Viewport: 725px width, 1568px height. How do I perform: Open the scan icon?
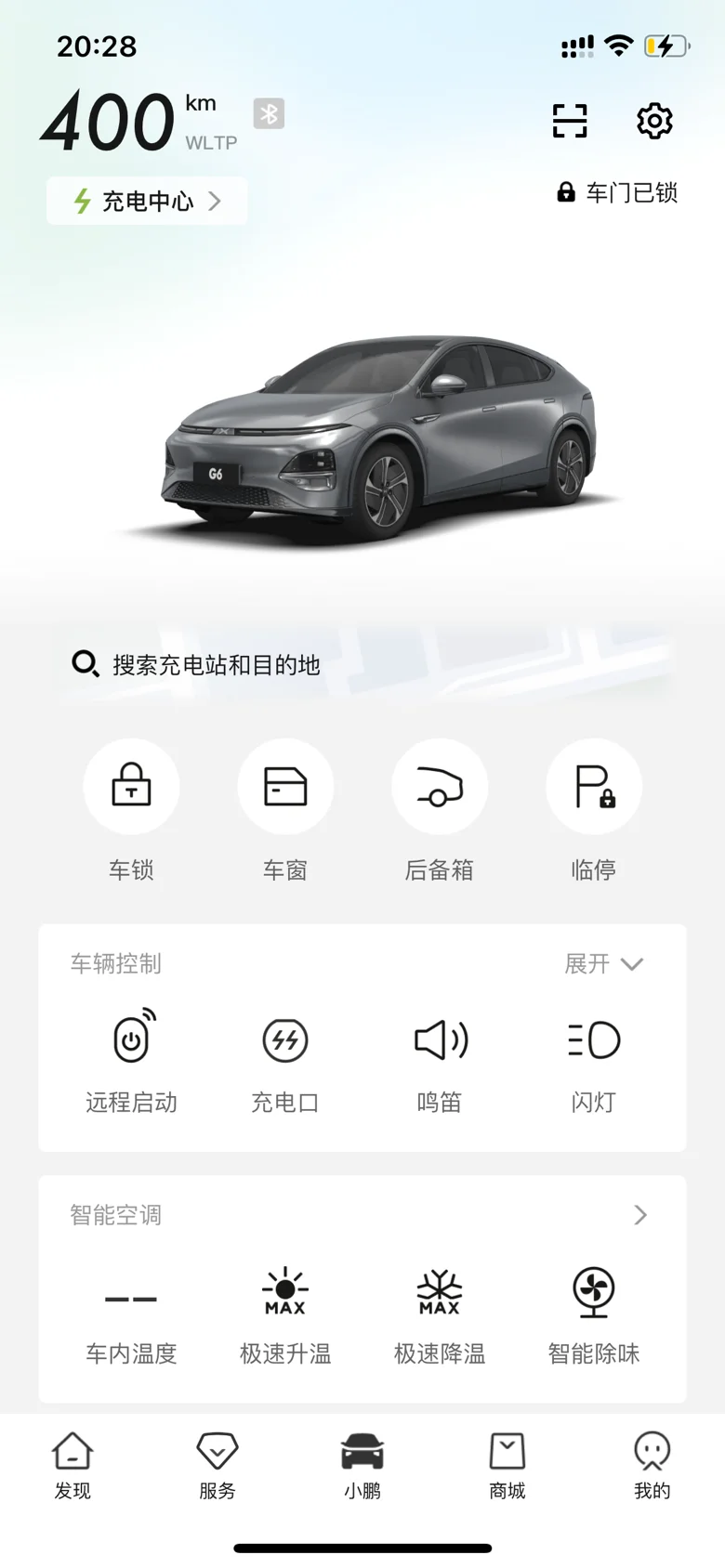click(x=570, y=121)
